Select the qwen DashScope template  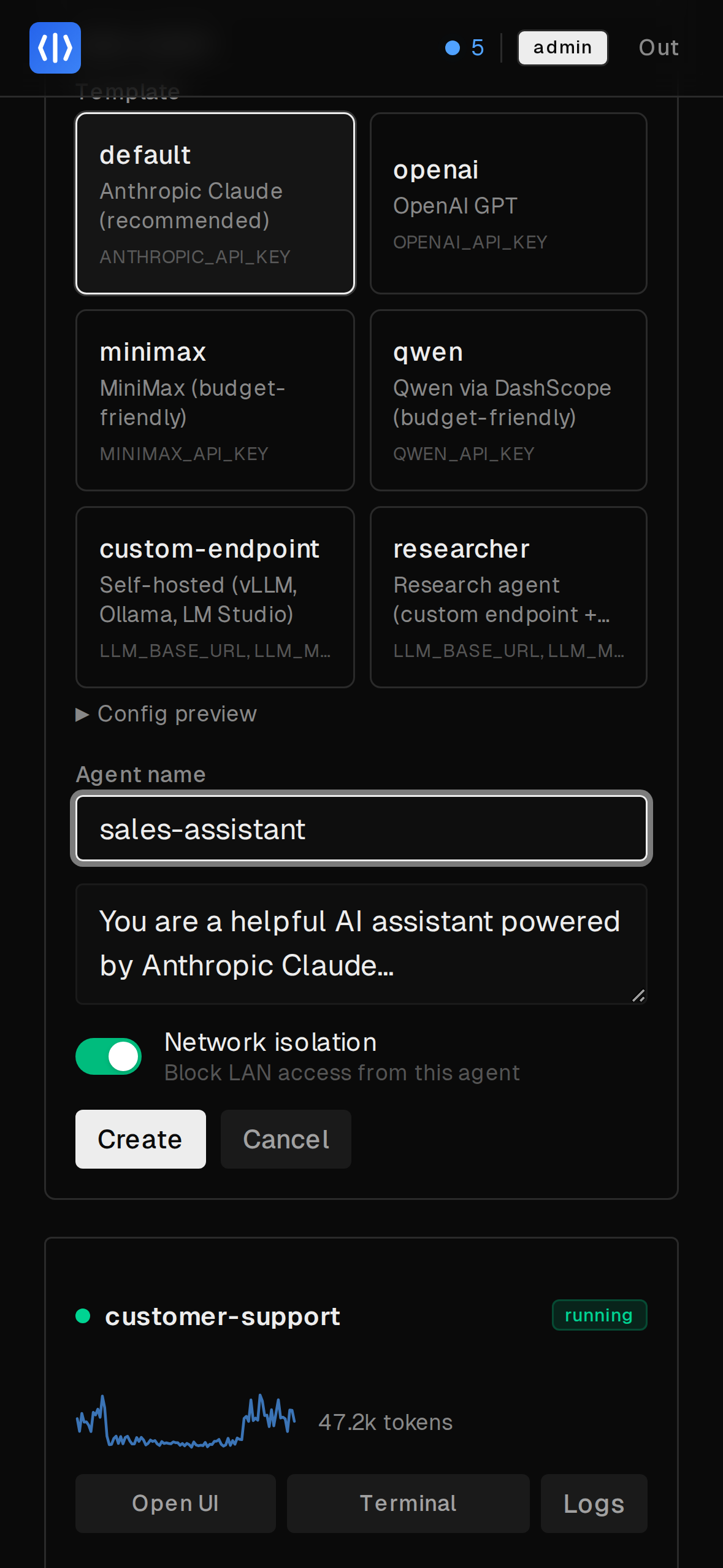click(508, 400)
